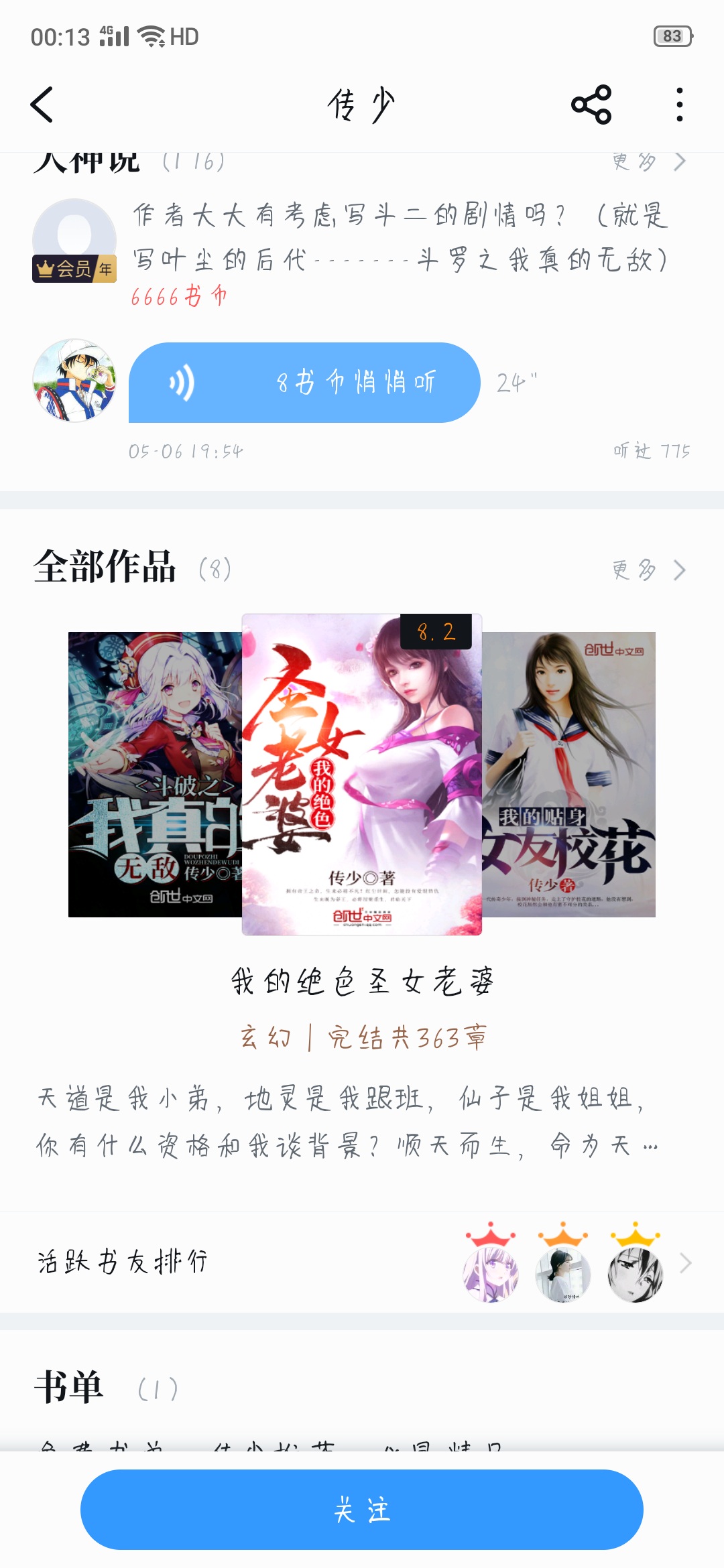Play the 8书币悄悄听 voice answer
This screenshot has height=1568, width=724.
[x=304, y=383]
